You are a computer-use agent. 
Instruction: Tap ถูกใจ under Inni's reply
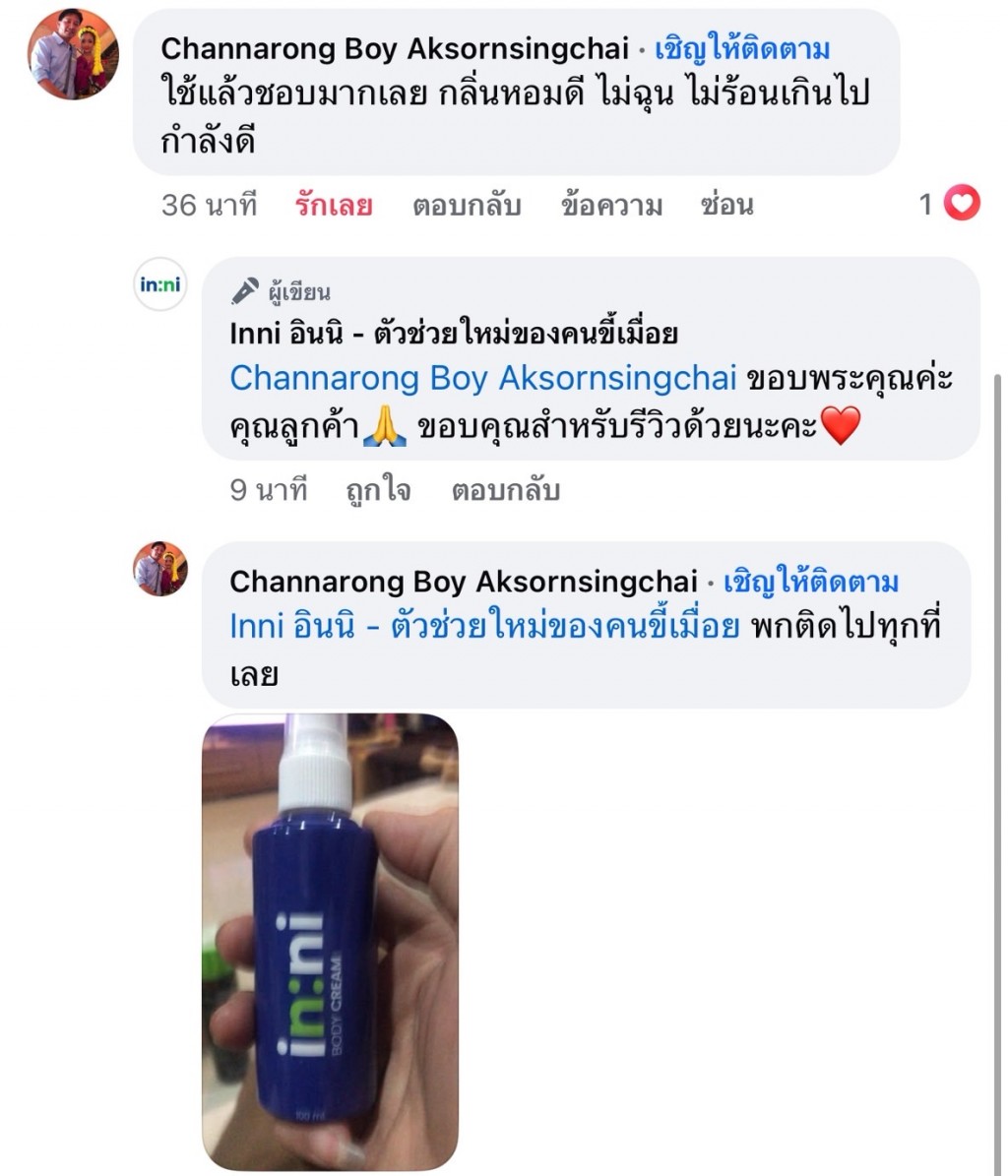[x=378, y=489]
